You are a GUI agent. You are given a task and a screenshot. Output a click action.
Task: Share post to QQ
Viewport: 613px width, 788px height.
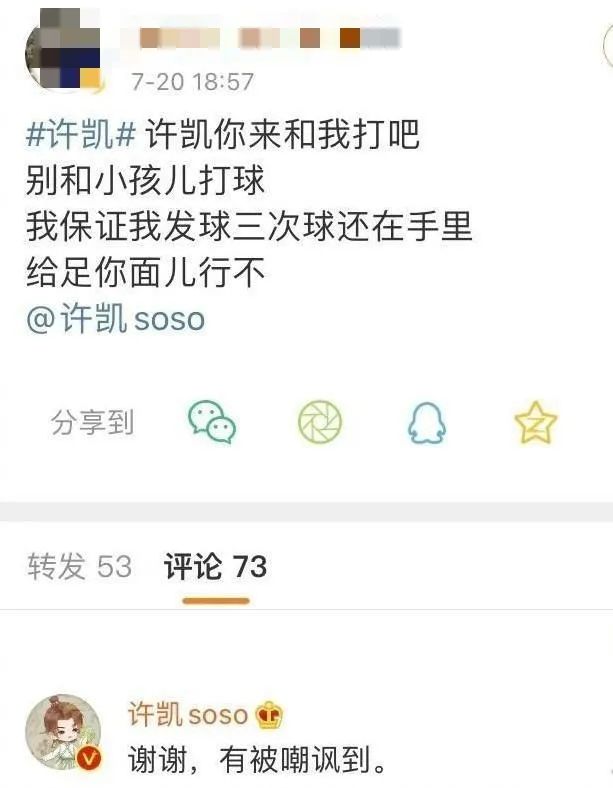tap(427, 424)
